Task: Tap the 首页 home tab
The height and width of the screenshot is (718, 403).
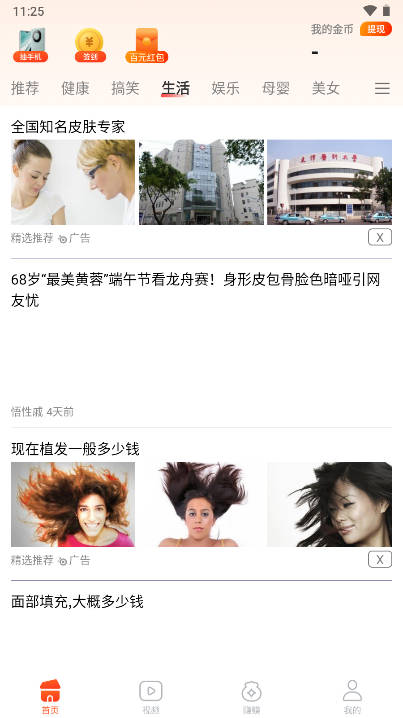Action: pos(50,697)
